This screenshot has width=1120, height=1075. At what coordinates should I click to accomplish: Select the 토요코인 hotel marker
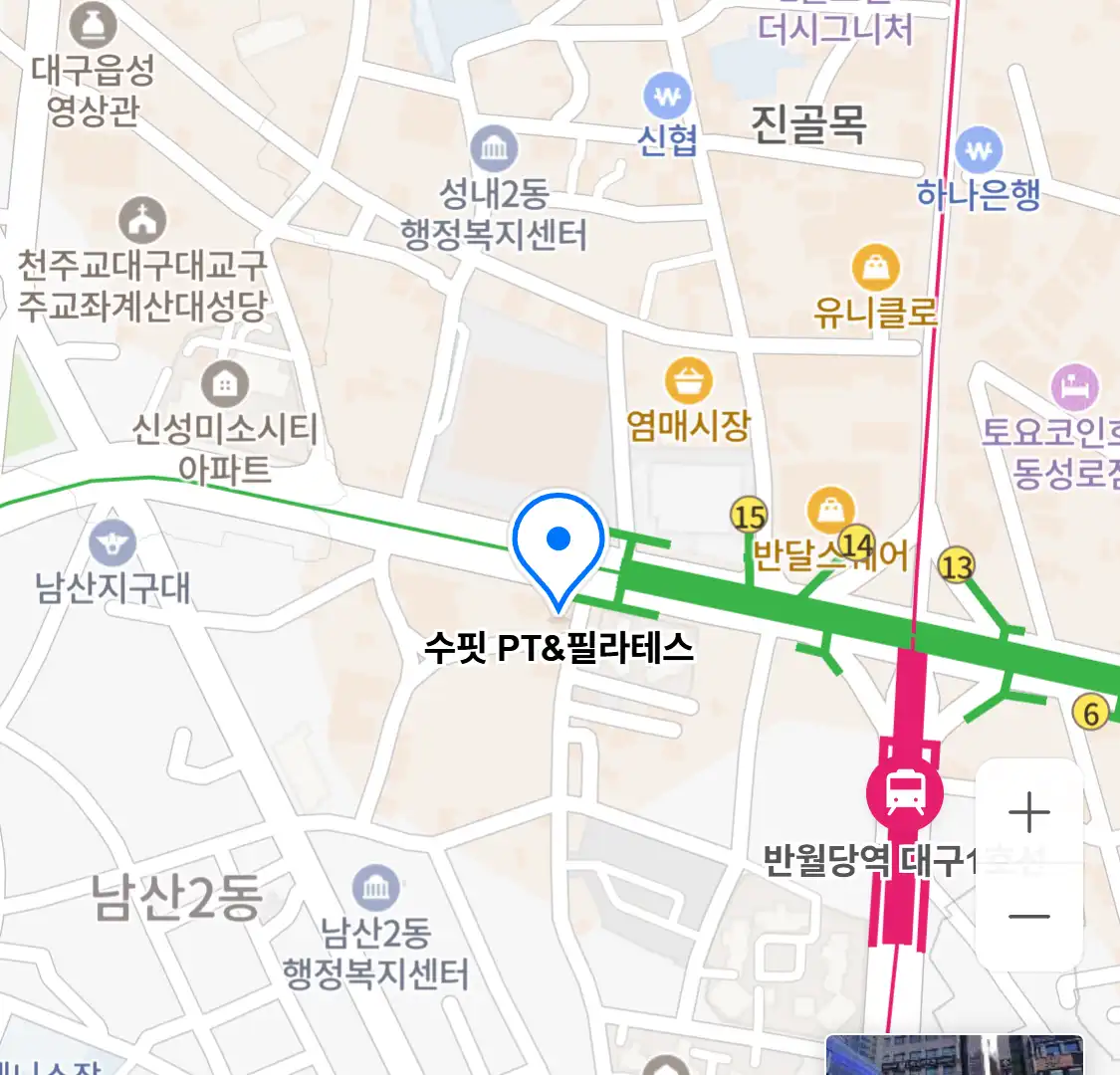tap(1074, 388)
